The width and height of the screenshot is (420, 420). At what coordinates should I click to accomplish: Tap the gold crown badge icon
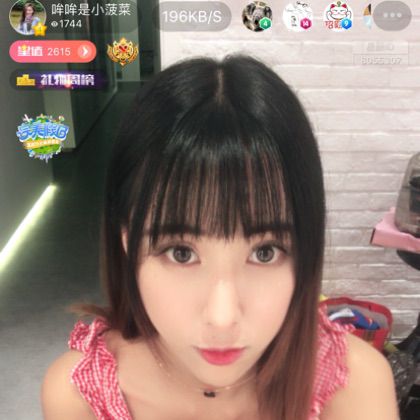[122, 51]
